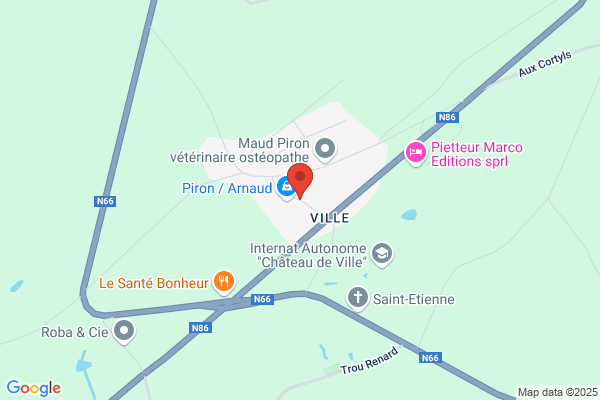The height and width of the screenshot is (400, 600).
Task: Open Le Santé Bonheur restaurant marker
Action: click(224, 282)
